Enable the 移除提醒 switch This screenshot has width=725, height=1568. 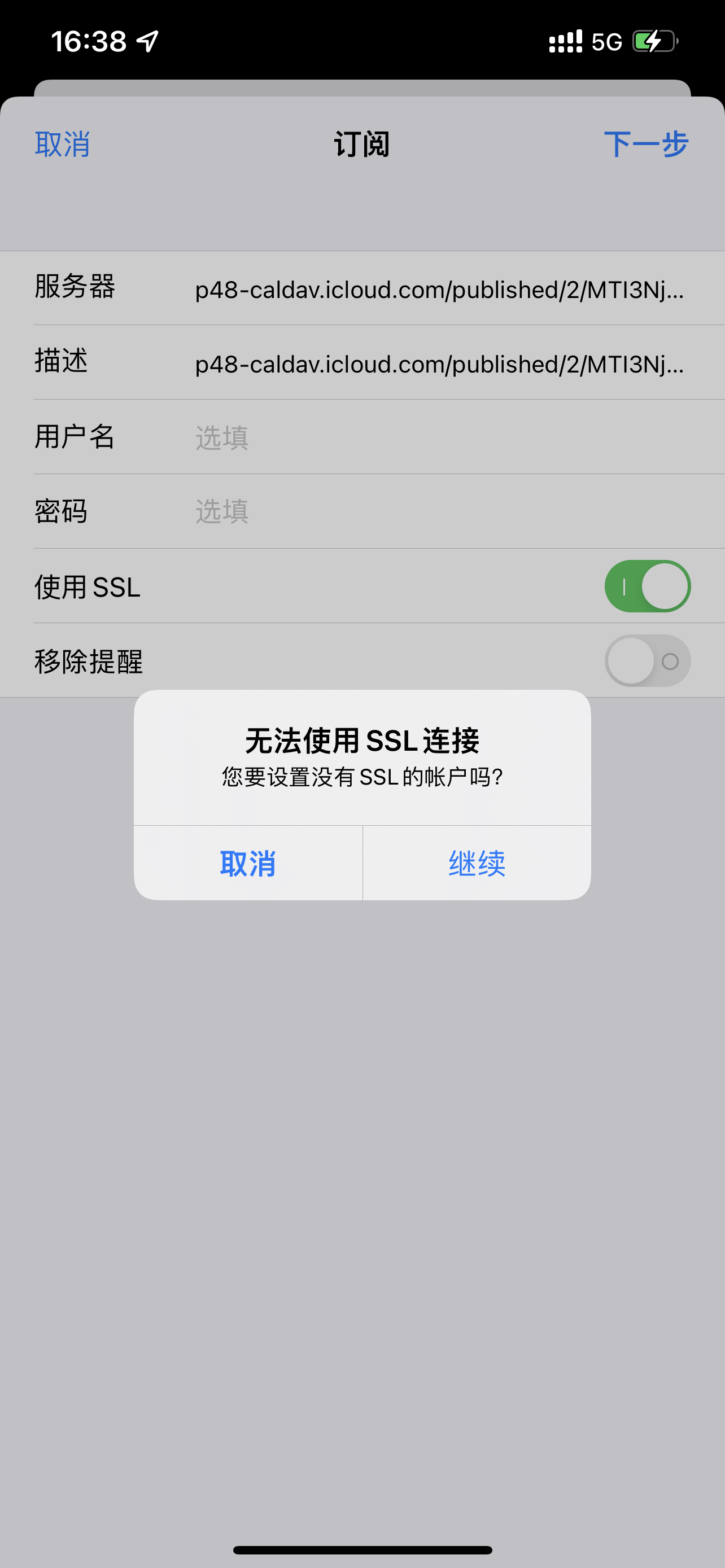(x=647, y=661)
